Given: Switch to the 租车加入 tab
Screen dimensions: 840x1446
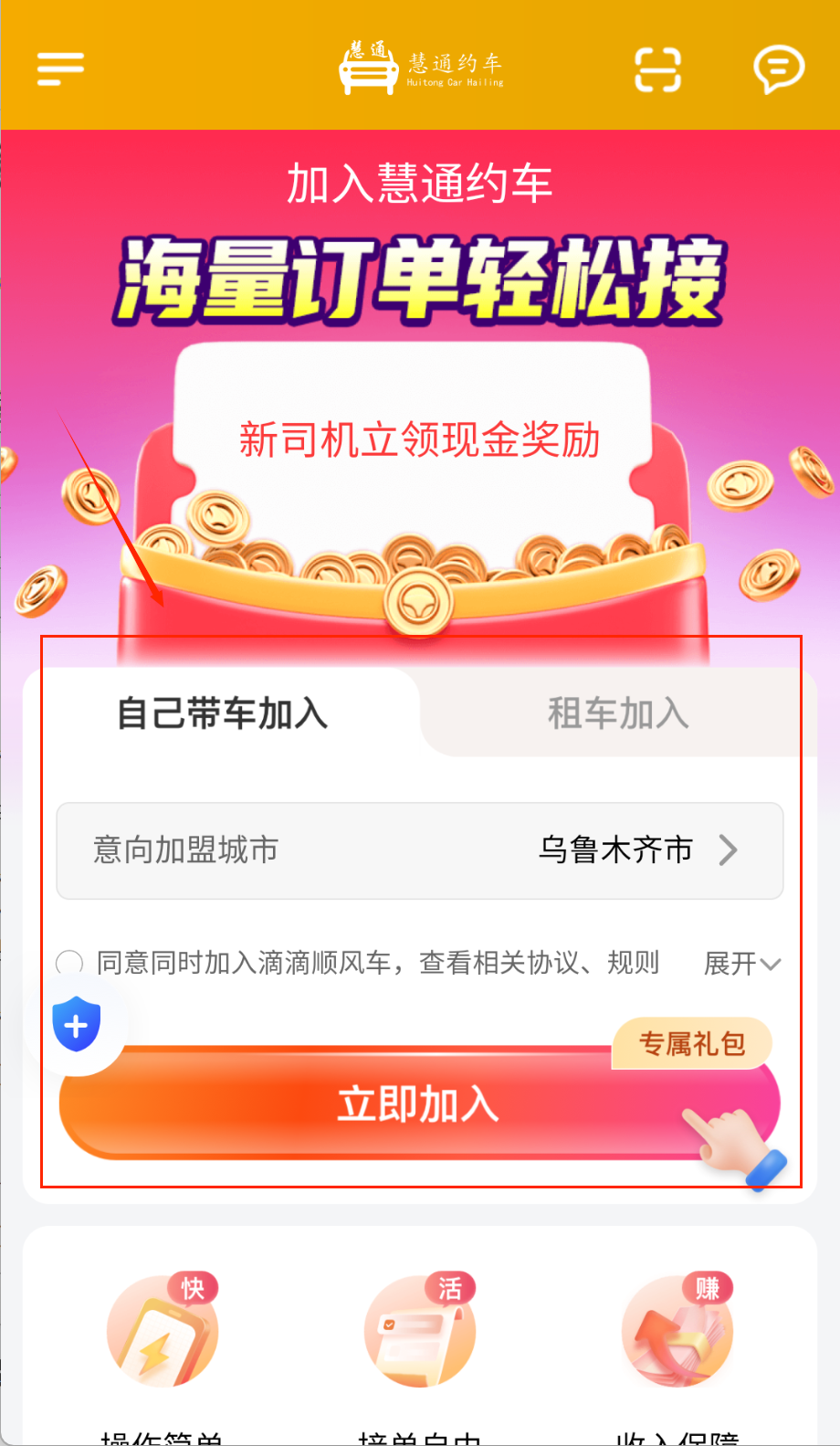Looking at the screenshot, I should point(618,713).
